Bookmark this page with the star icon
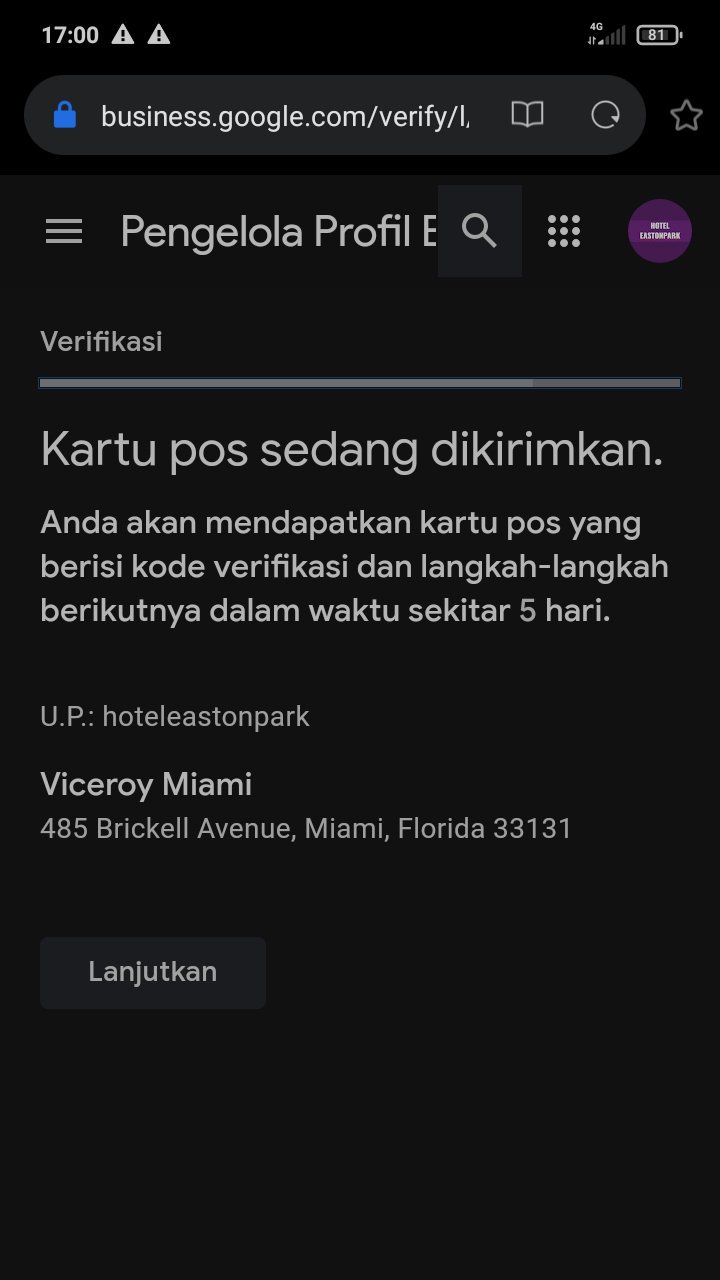The width and height of the screenshot is (720, 1280). pos(686,116)
